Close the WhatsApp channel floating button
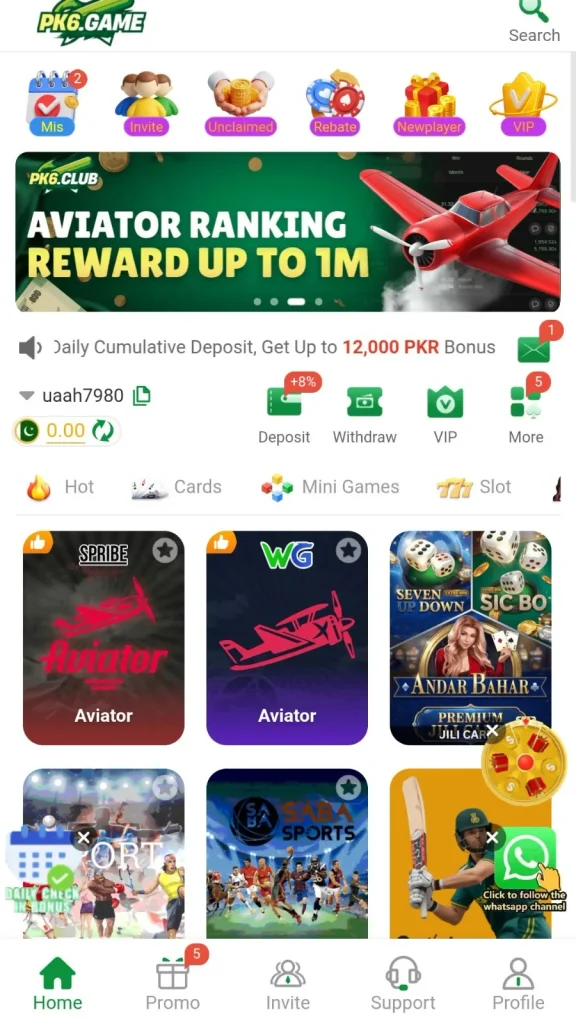576x1024 pixels. tap(493, 837)
